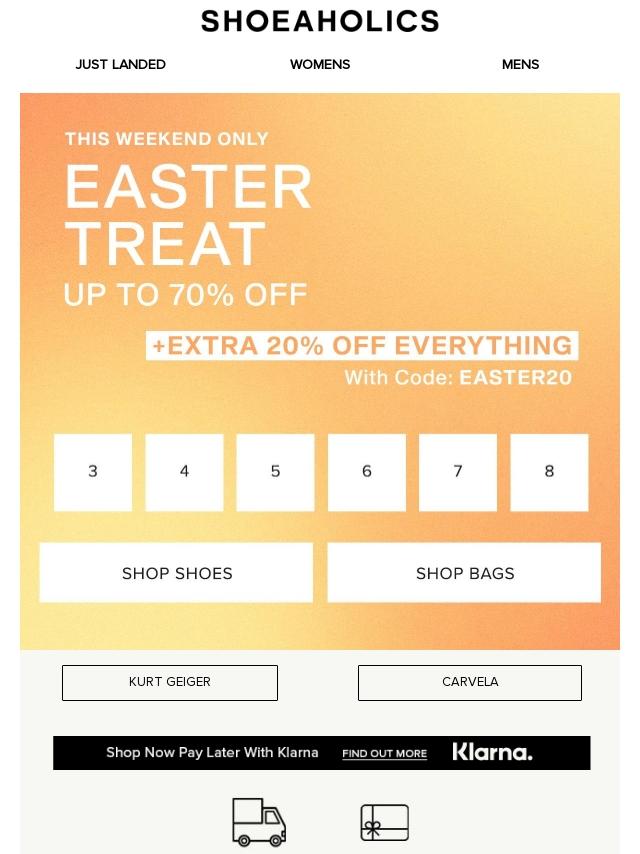Browse the Kurt Geiger brand
This screenshot has height=854, width=640.
170,683
